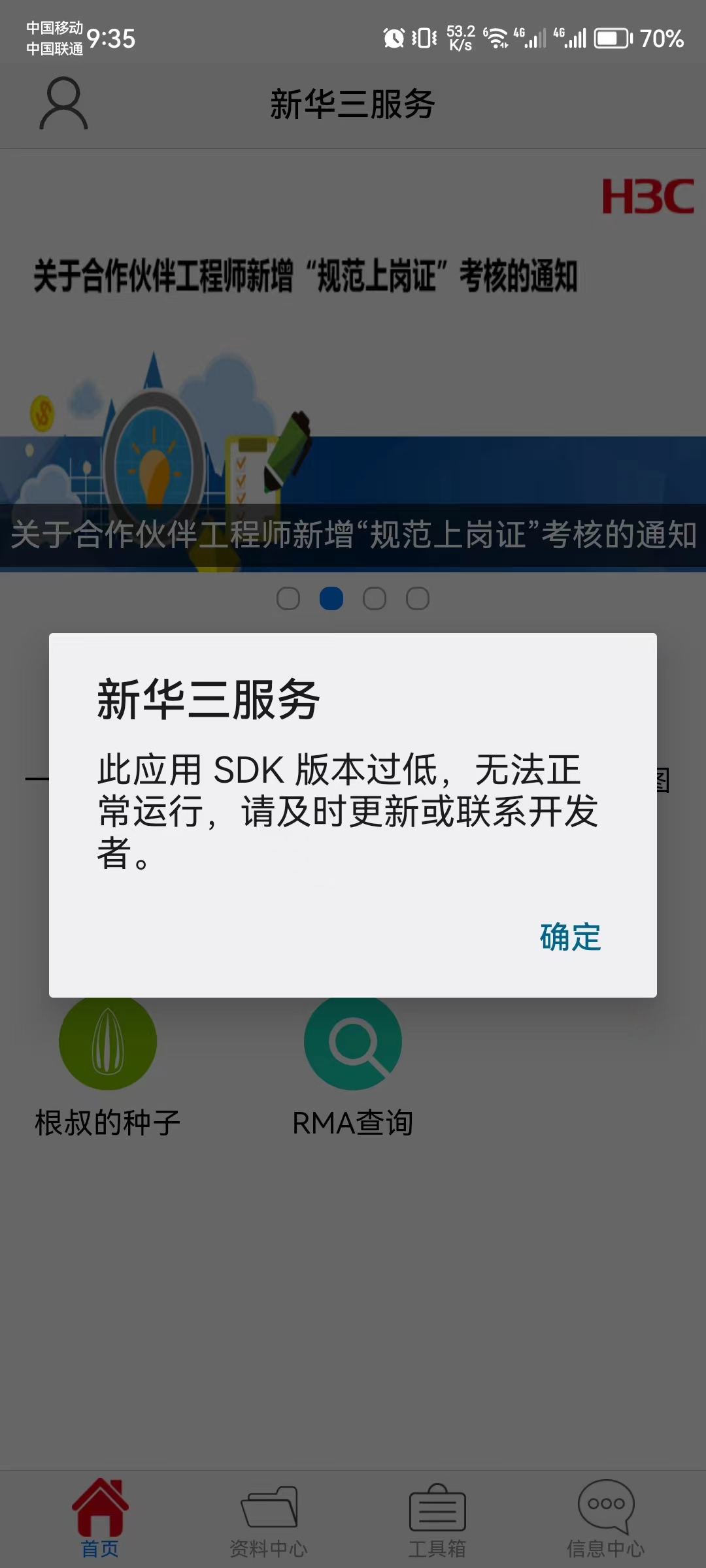This screenshot has height=1568, width=706.
Task: Jump to the fourth banner page dot
Action: tap(418, 598)
